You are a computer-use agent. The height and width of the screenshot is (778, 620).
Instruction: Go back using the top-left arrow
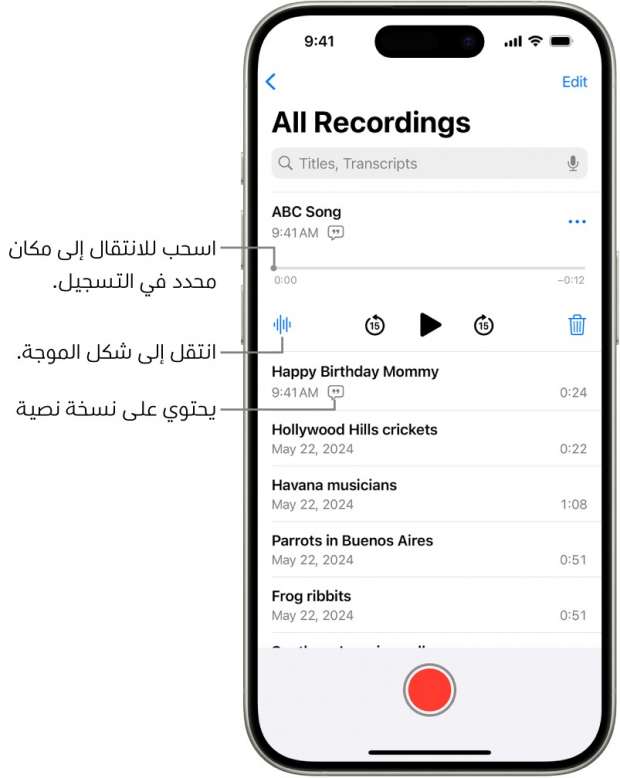(270, 82)
